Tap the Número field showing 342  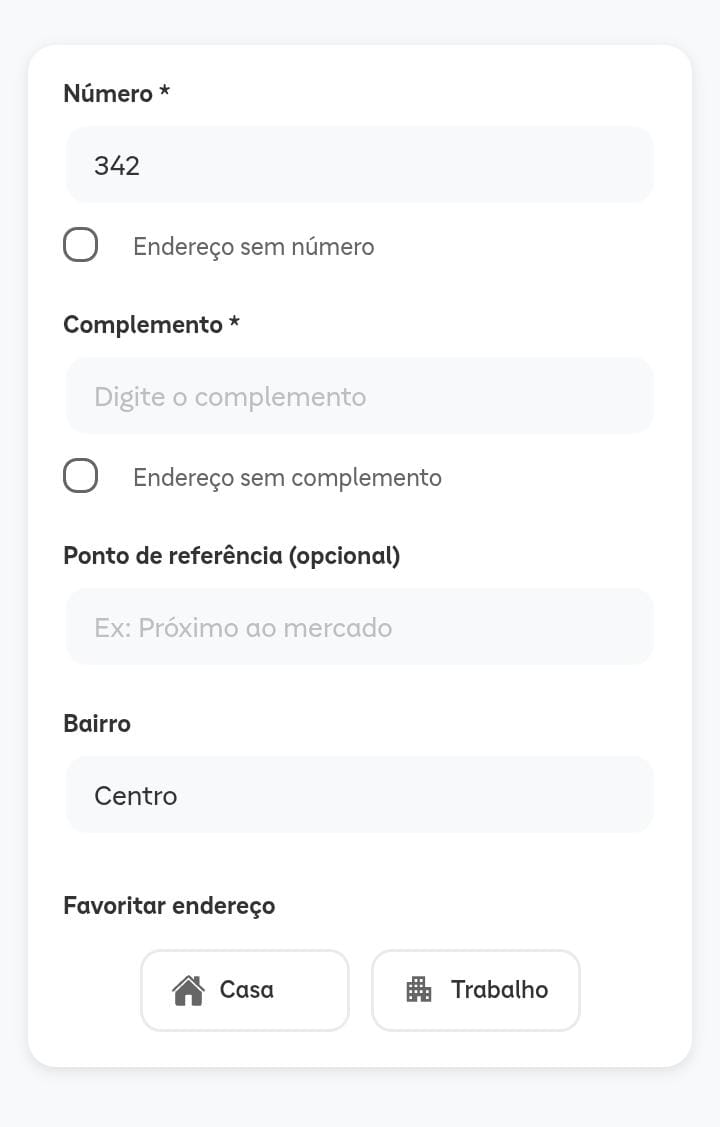[359, 165]
